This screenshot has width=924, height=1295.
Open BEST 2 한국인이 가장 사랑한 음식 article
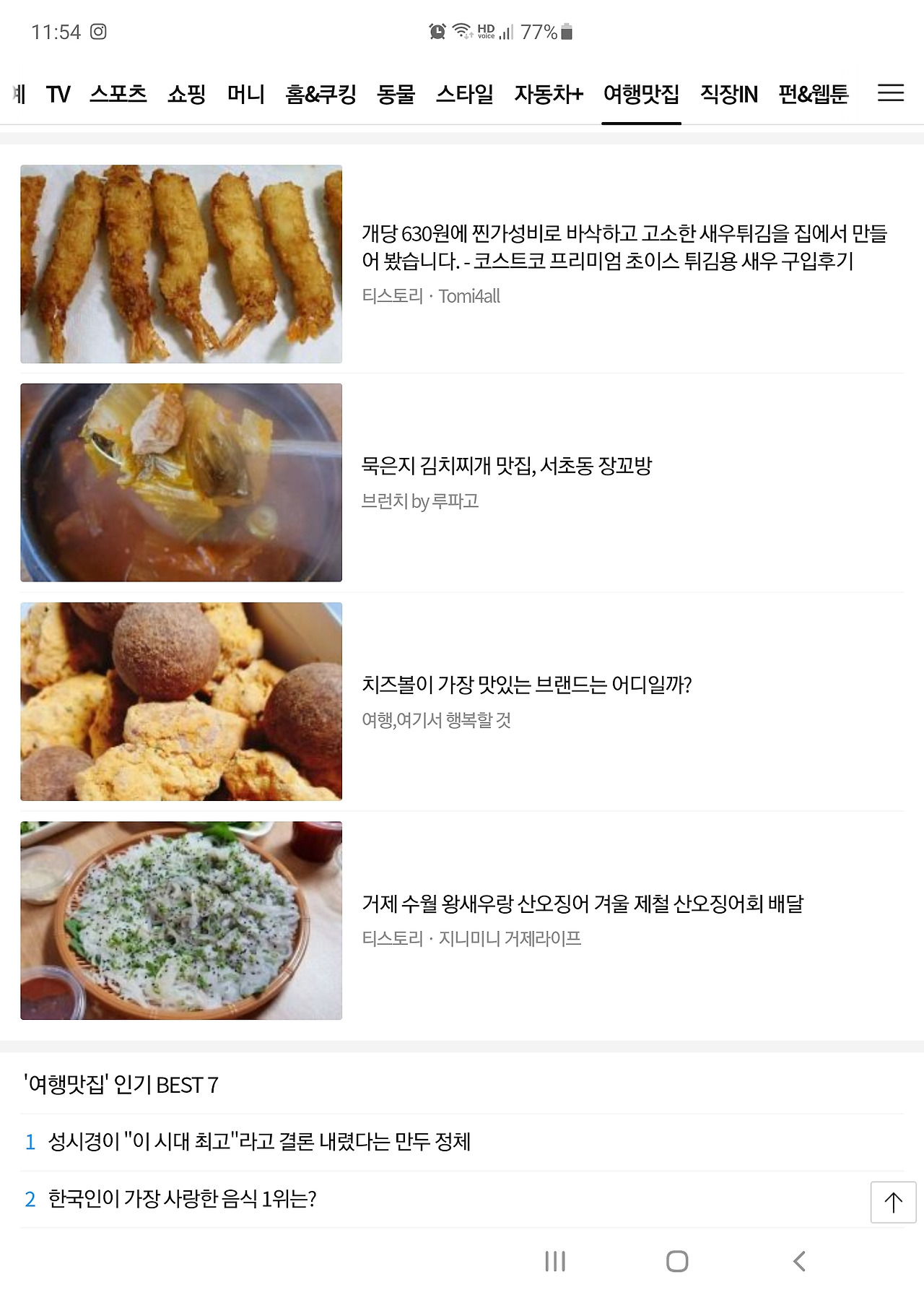pyautogui.click(x=182, y=1199)
